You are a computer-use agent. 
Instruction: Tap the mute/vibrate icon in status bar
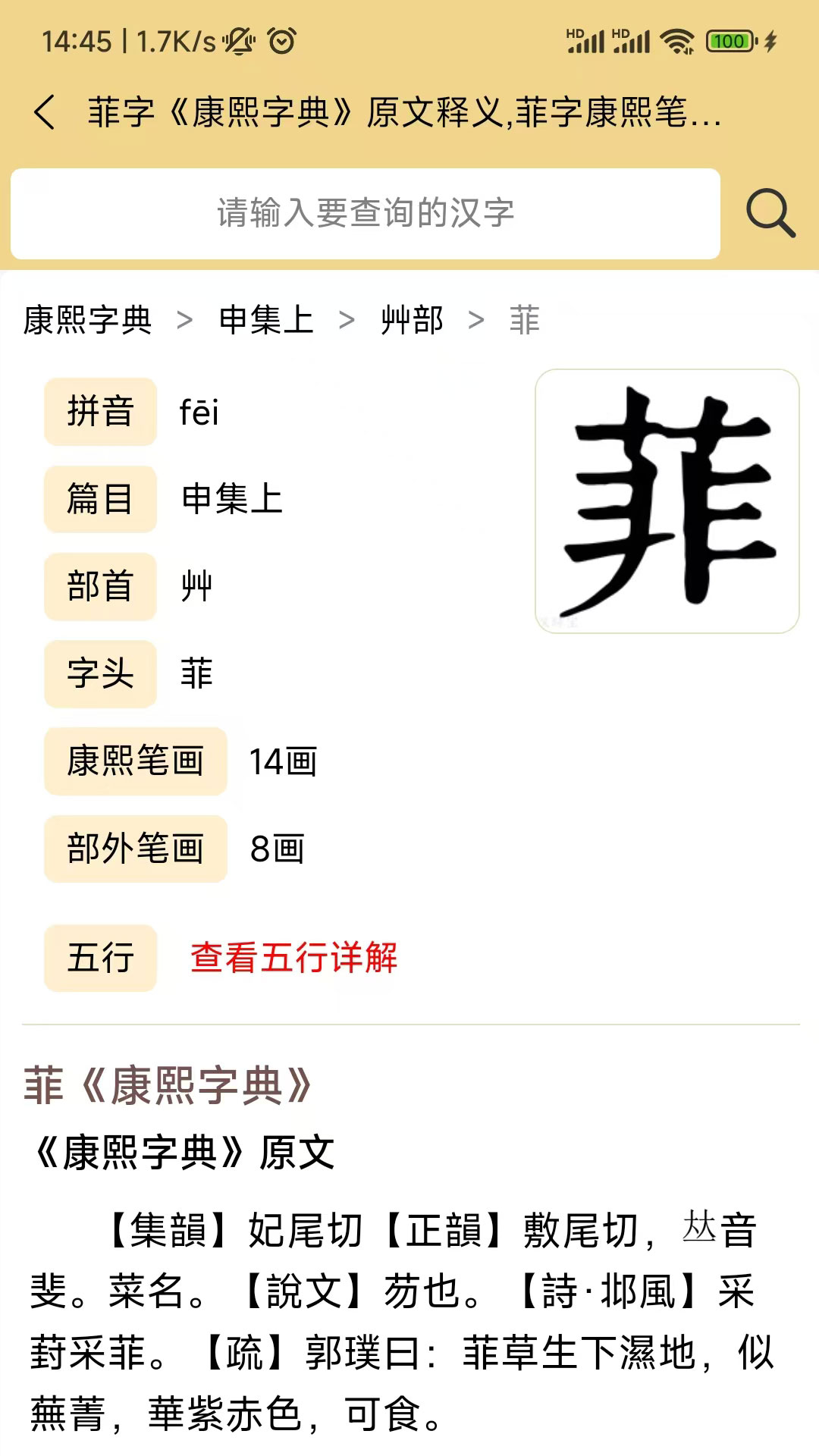tap(237, 42)
